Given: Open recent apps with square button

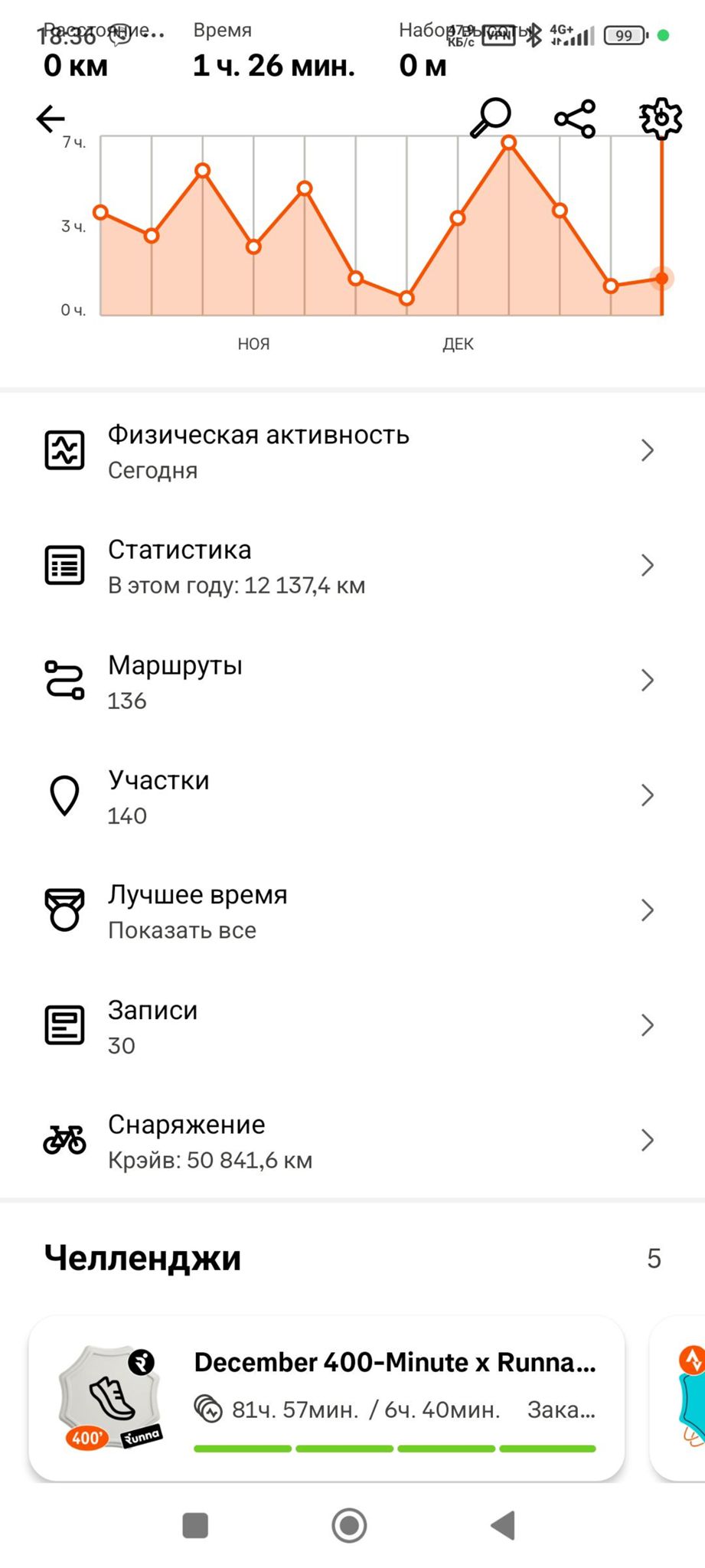Looking at the screenshot, I should (195, 1525).
